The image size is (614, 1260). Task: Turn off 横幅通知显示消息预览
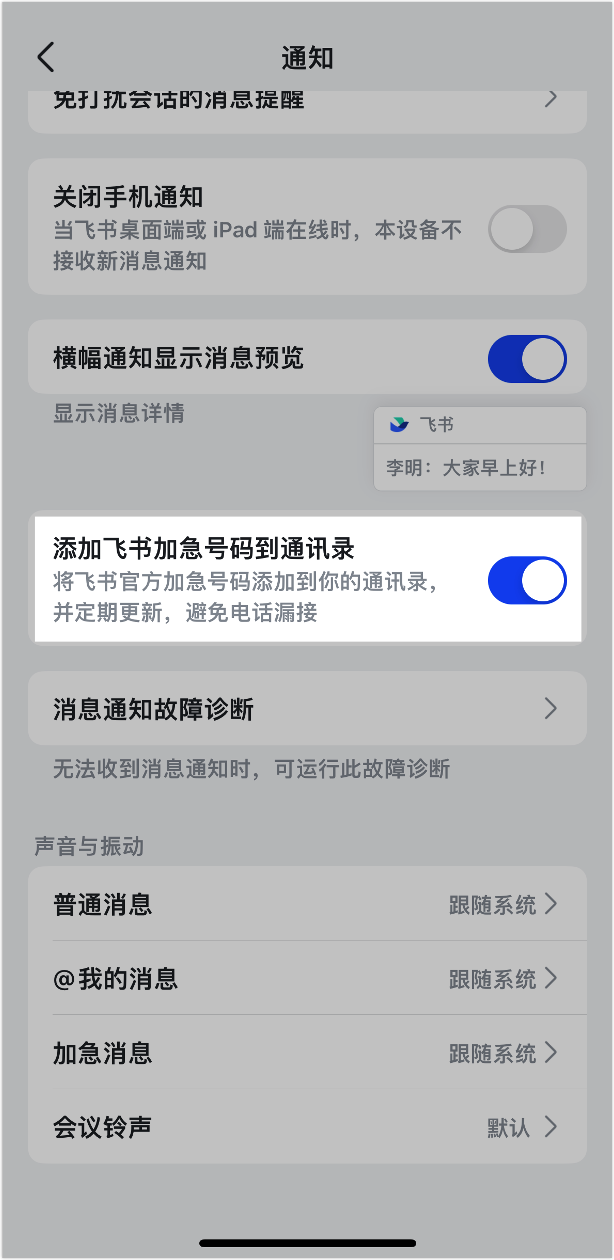[527, 359]
